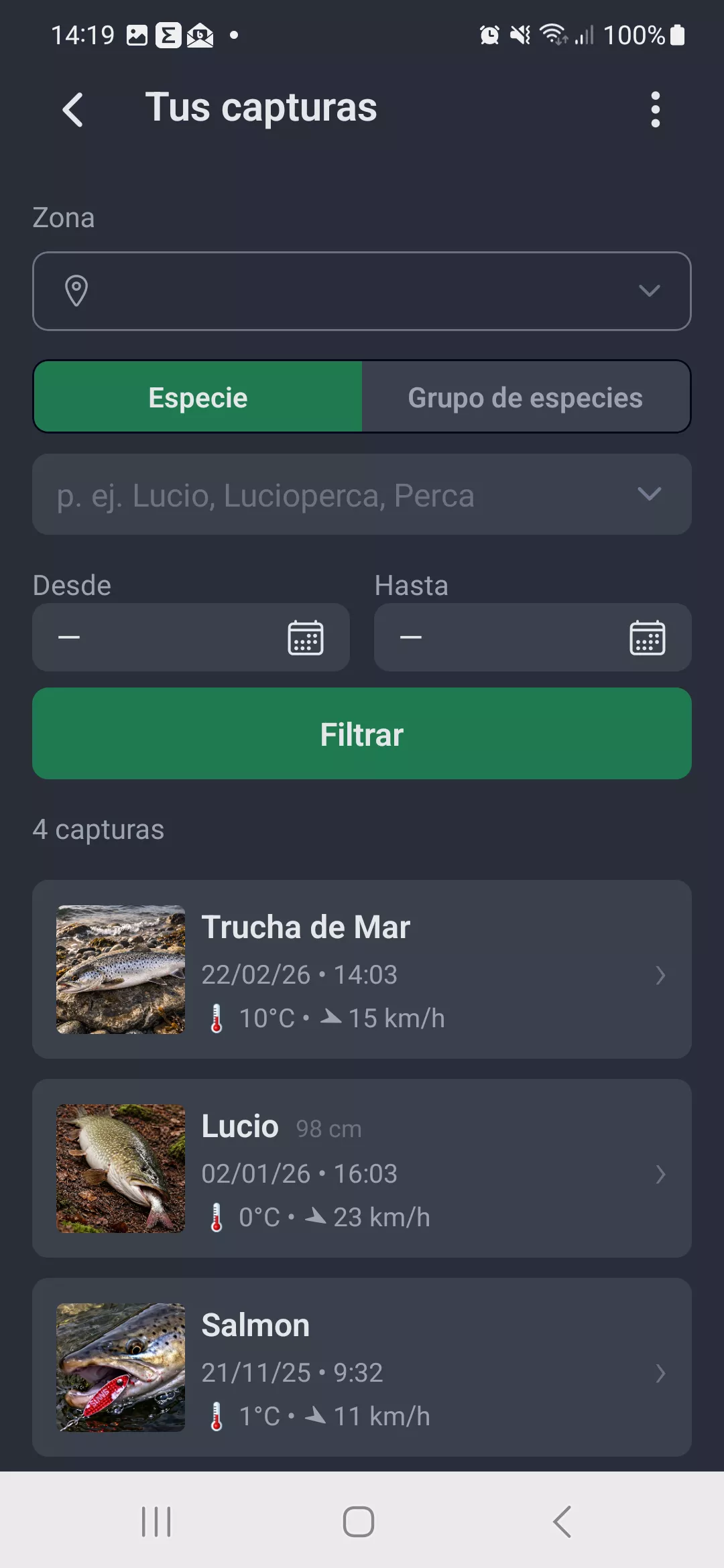Tap the back arrow to leave Tus capturas
This screenshot has width=724, height=1568.
coord(74,109)
